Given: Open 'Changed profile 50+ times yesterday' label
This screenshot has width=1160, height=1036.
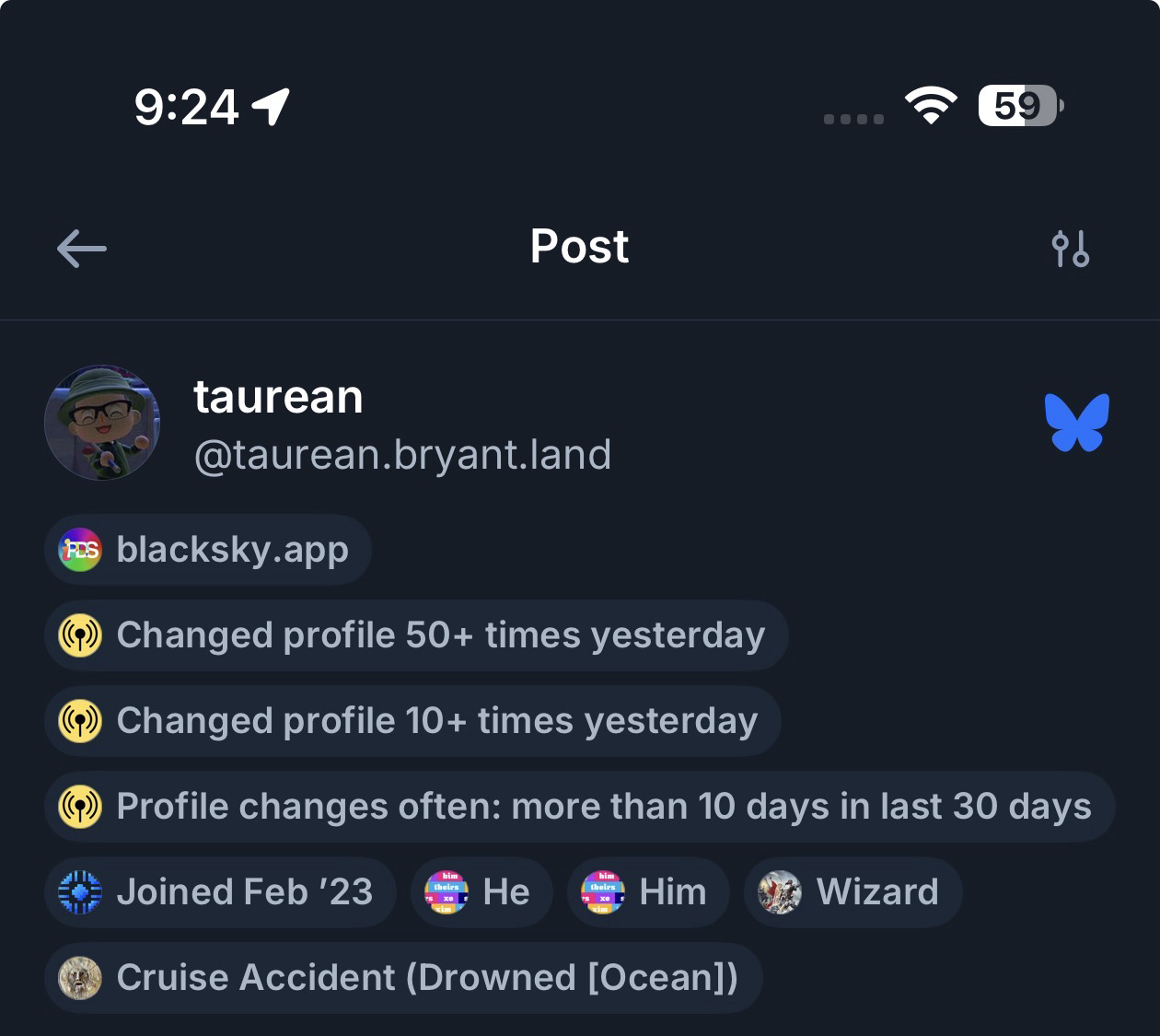Looking at the screenshot, I should tap(416, 635).
